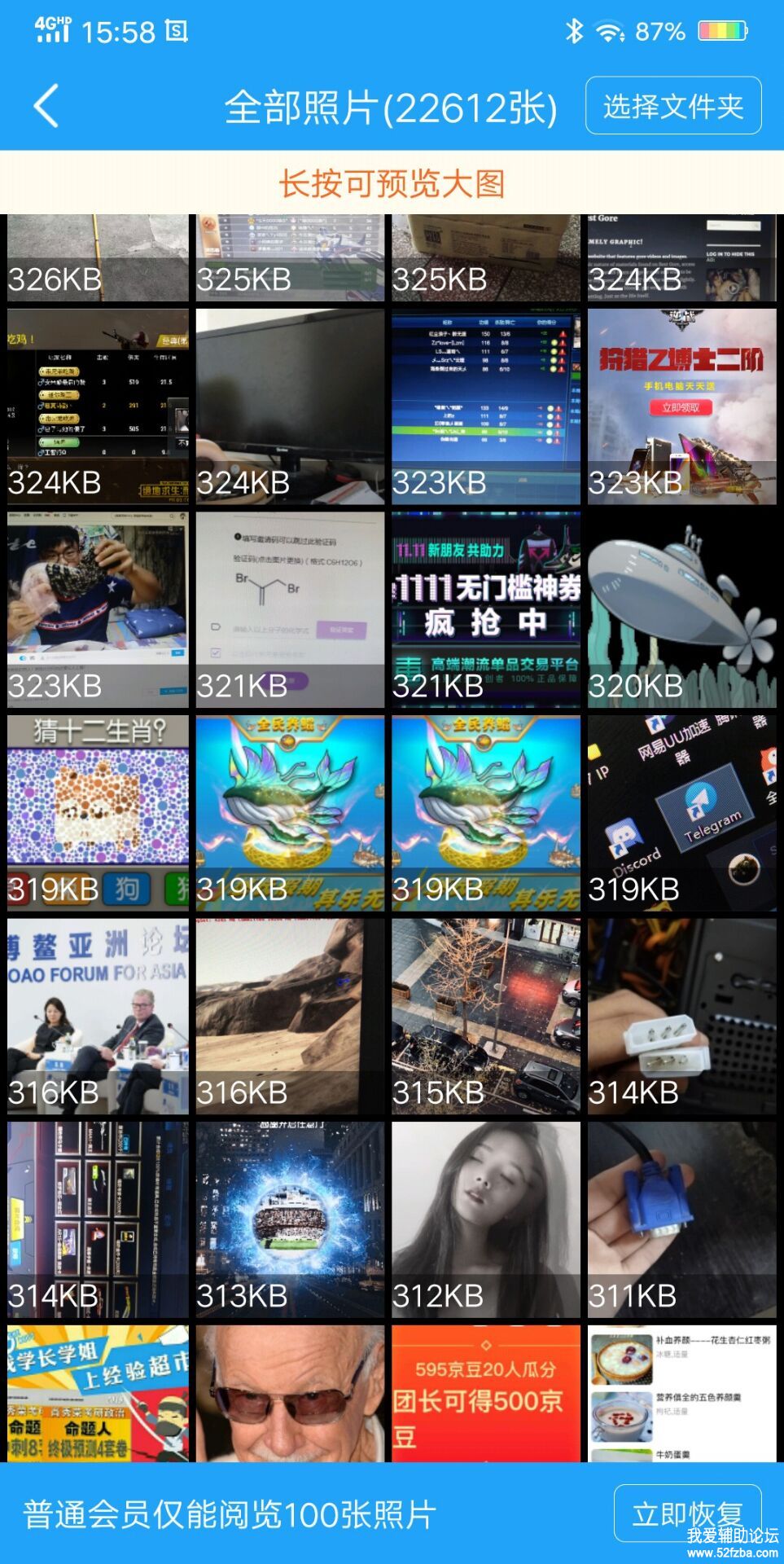
Task: Open the 313KB glowing stadium sphere image
Action: pyautogui.click(x=290, y=1219)
